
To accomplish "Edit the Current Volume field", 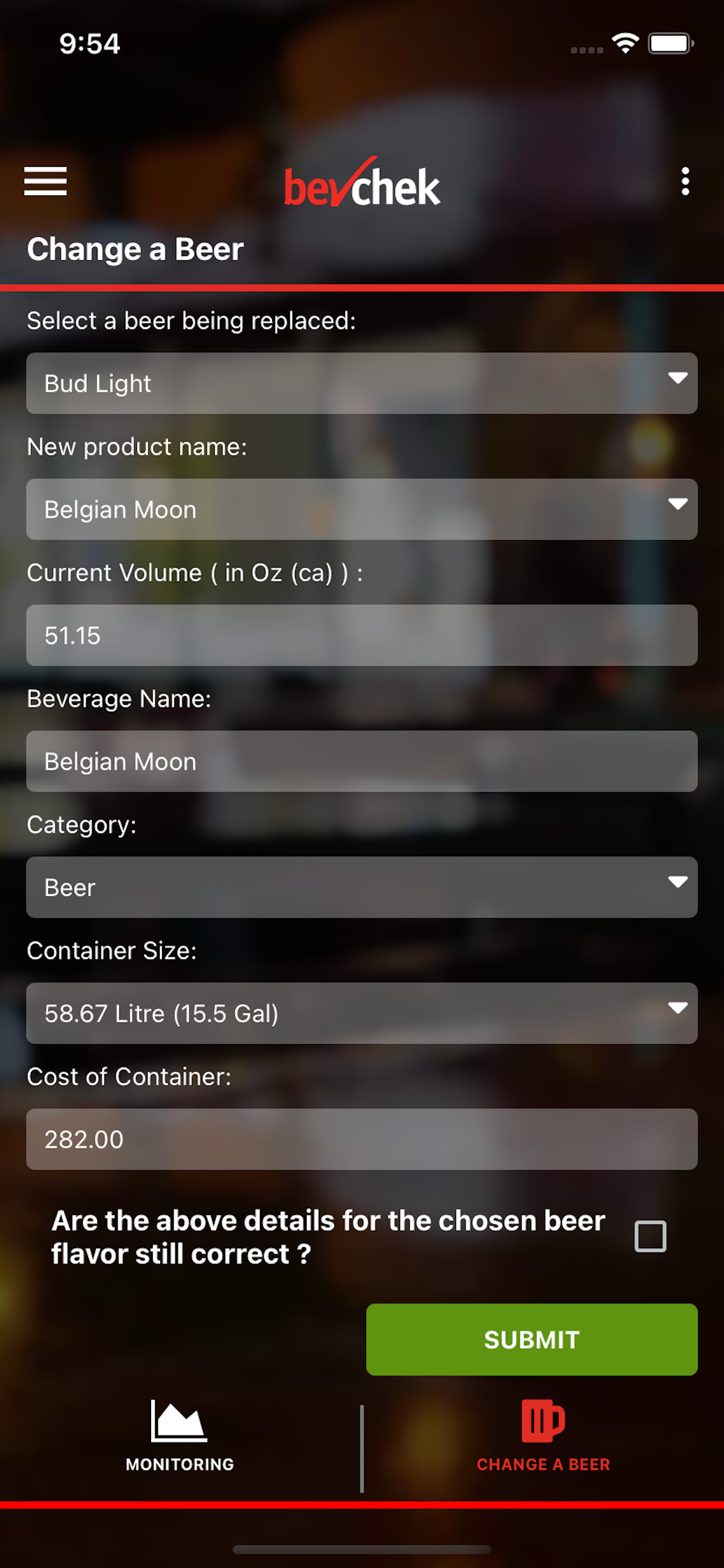I will (362, 635).
